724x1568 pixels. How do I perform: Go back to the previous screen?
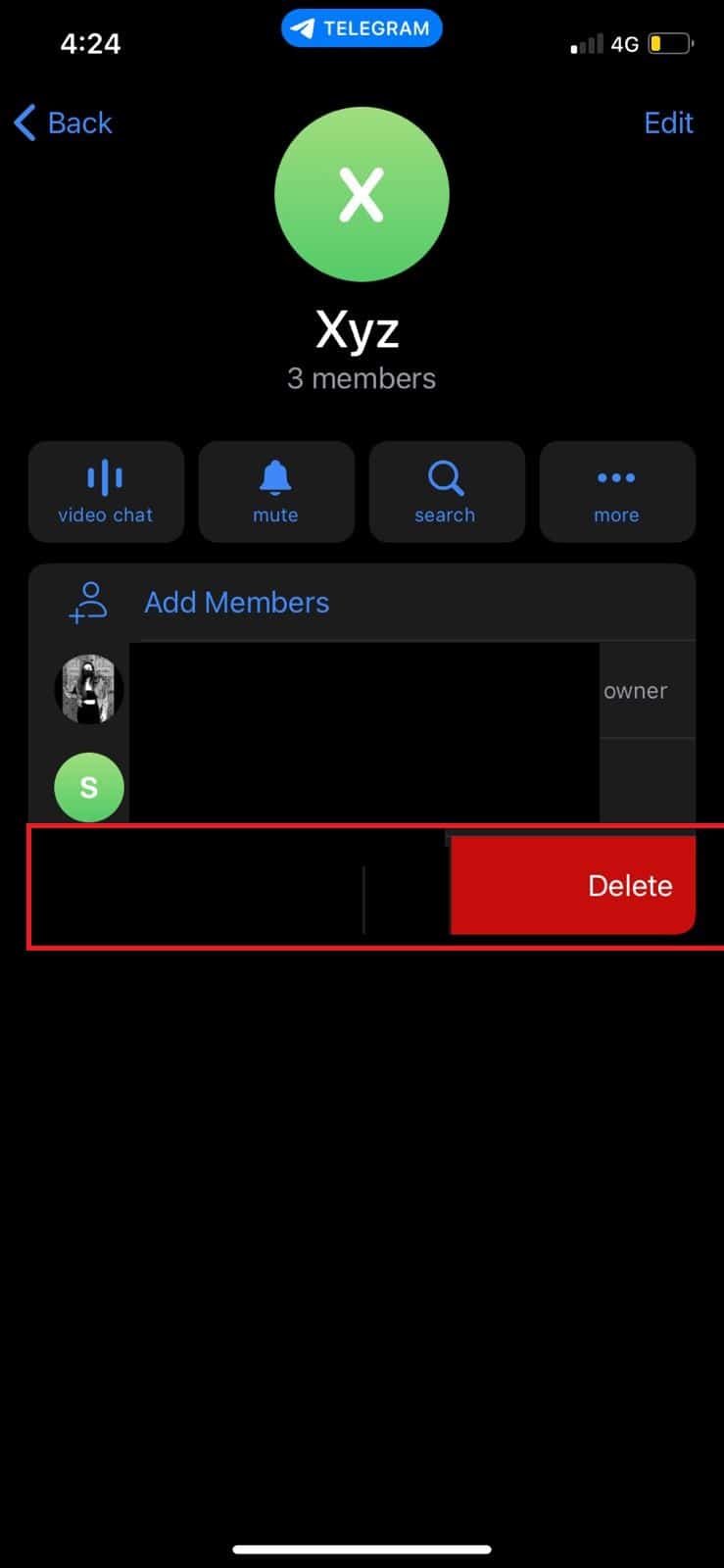click(64, 122)
